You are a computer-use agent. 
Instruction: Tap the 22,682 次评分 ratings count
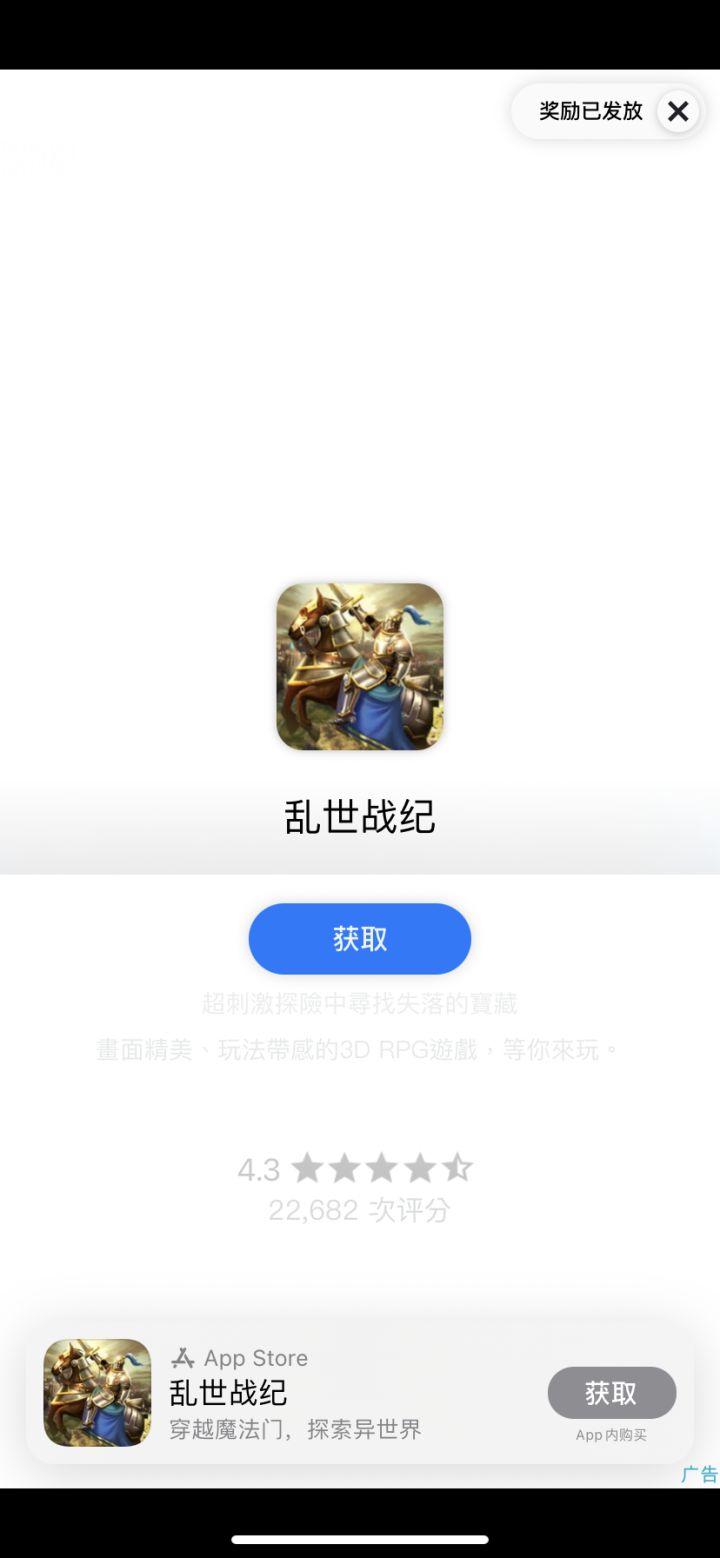click(359, 1211)
